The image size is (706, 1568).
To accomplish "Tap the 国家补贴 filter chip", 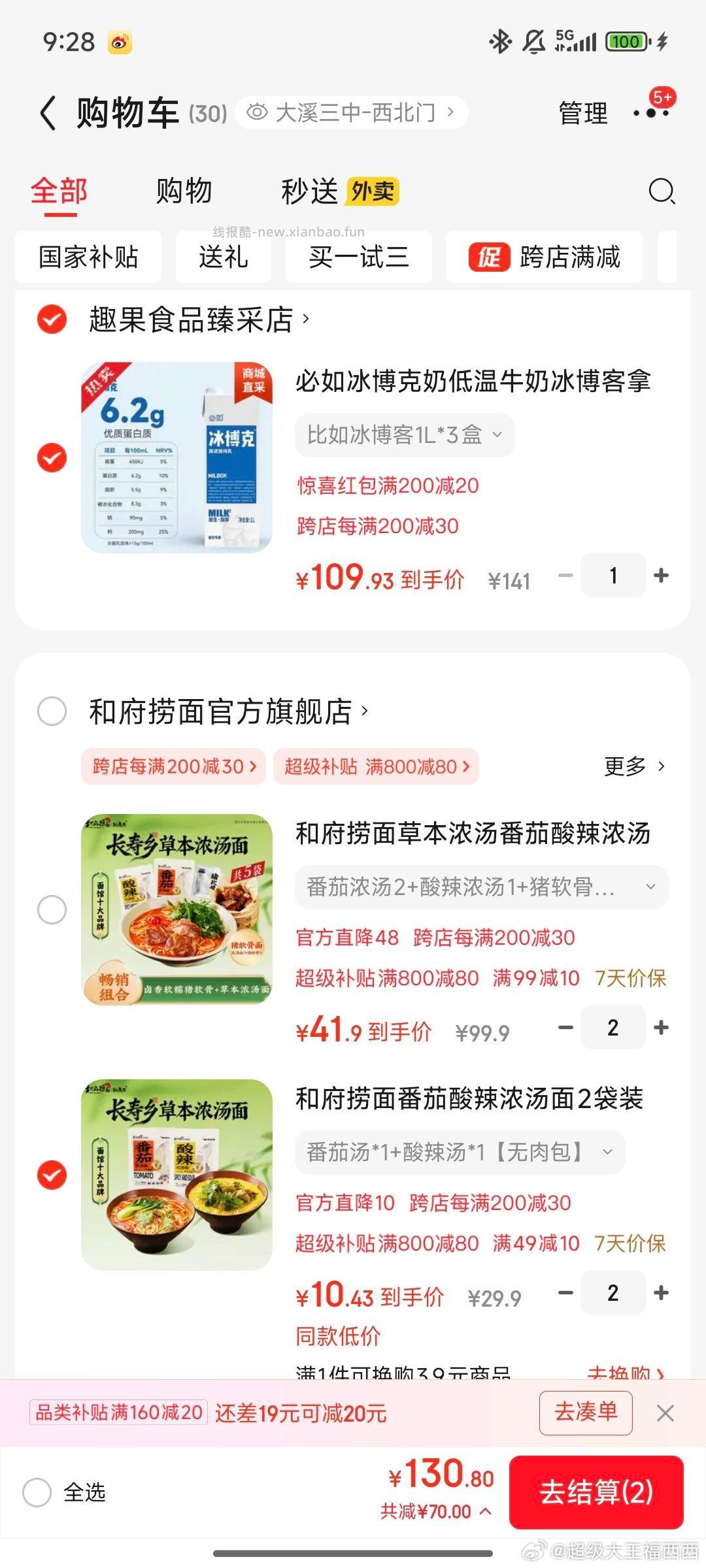I will click(89, 257).
